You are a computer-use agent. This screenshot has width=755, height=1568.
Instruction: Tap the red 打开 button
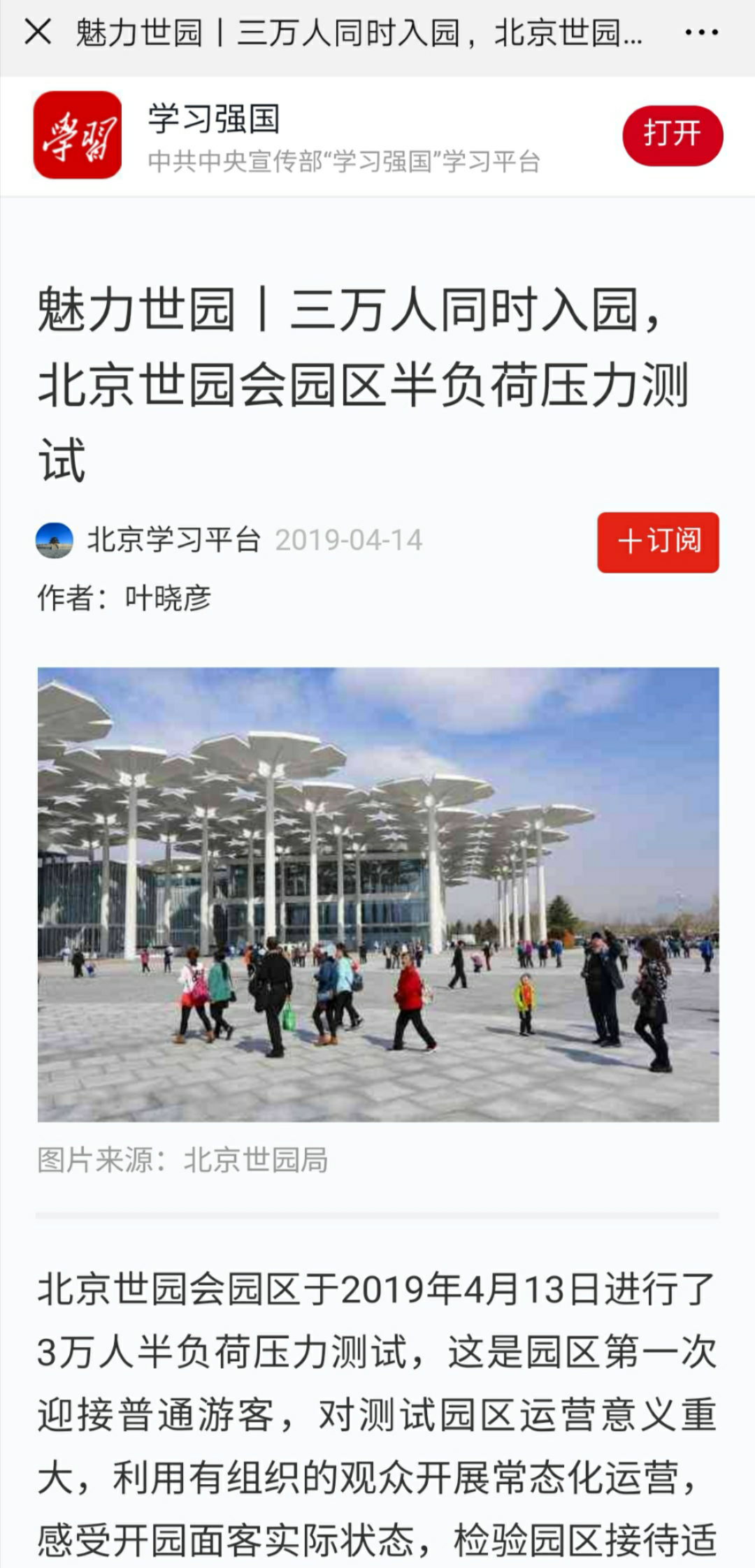672,135
